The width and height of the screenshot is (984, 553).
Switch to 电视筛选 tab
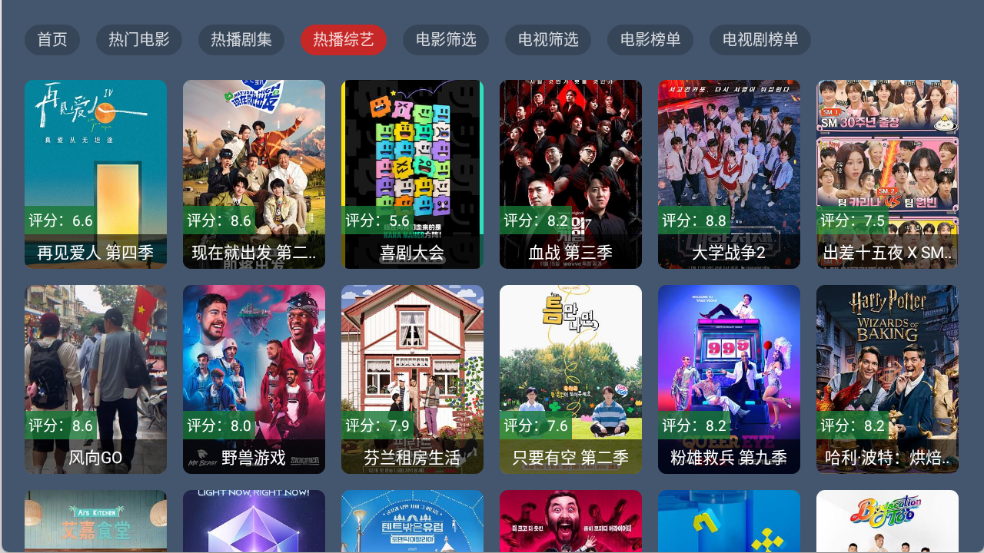point(548,40)
